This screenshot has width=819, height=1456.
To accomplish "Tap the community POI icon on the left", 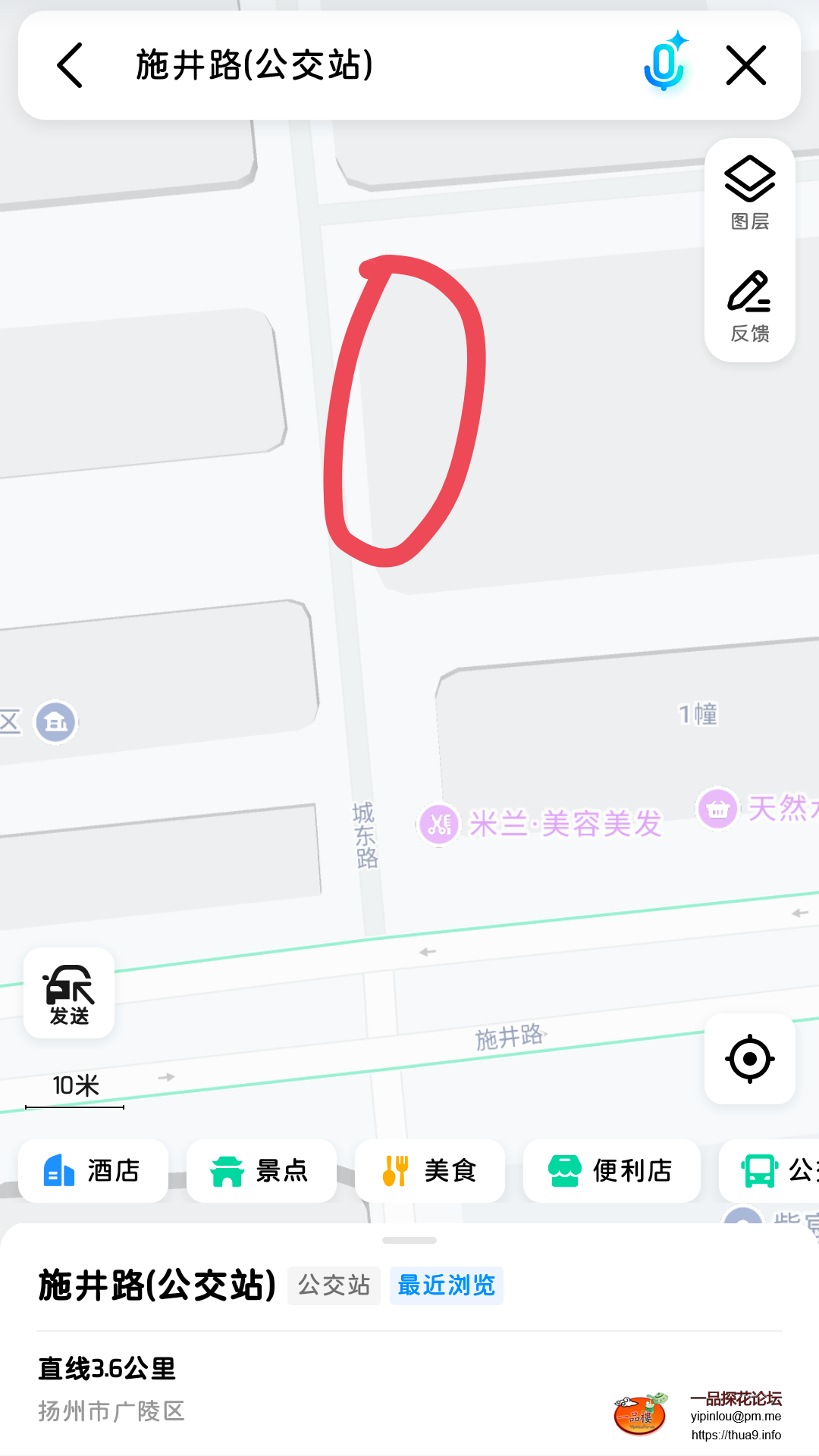I will 54,722.
